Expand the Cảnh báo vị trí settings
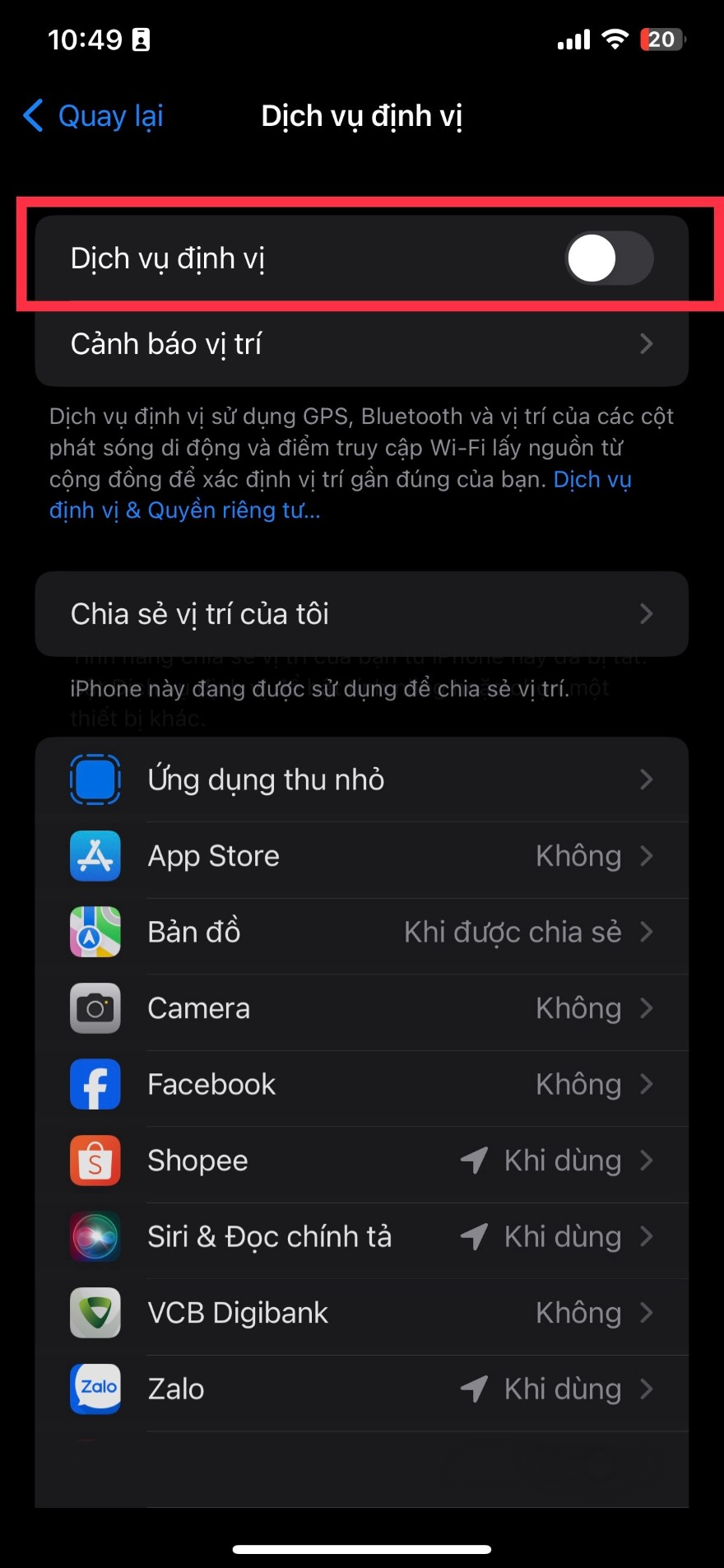 coord(362,344)
